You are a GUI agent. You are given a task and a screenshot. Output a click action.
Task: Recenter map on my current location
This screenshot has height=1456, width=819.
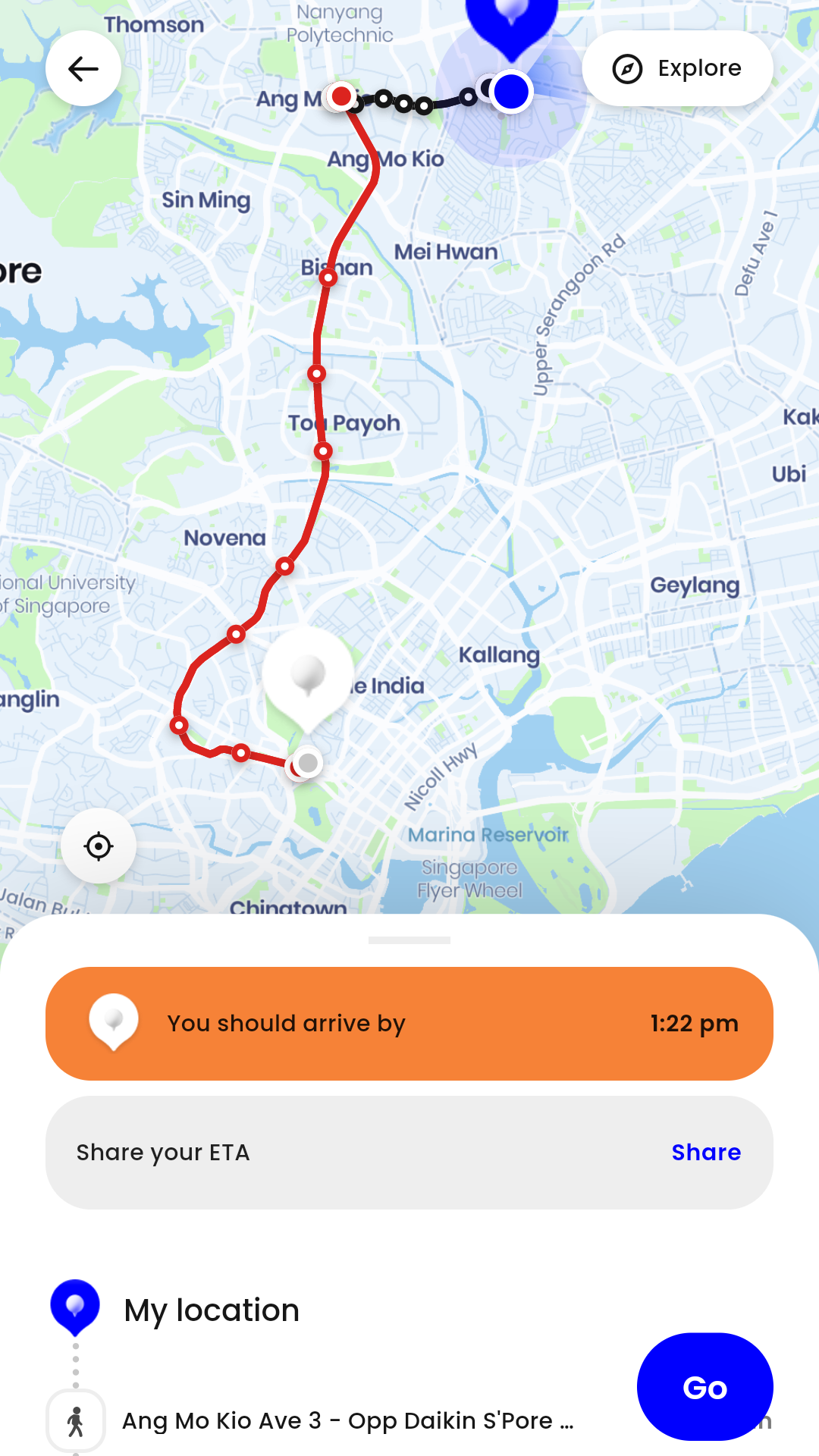pyautogui.click(x=99, y=846)
